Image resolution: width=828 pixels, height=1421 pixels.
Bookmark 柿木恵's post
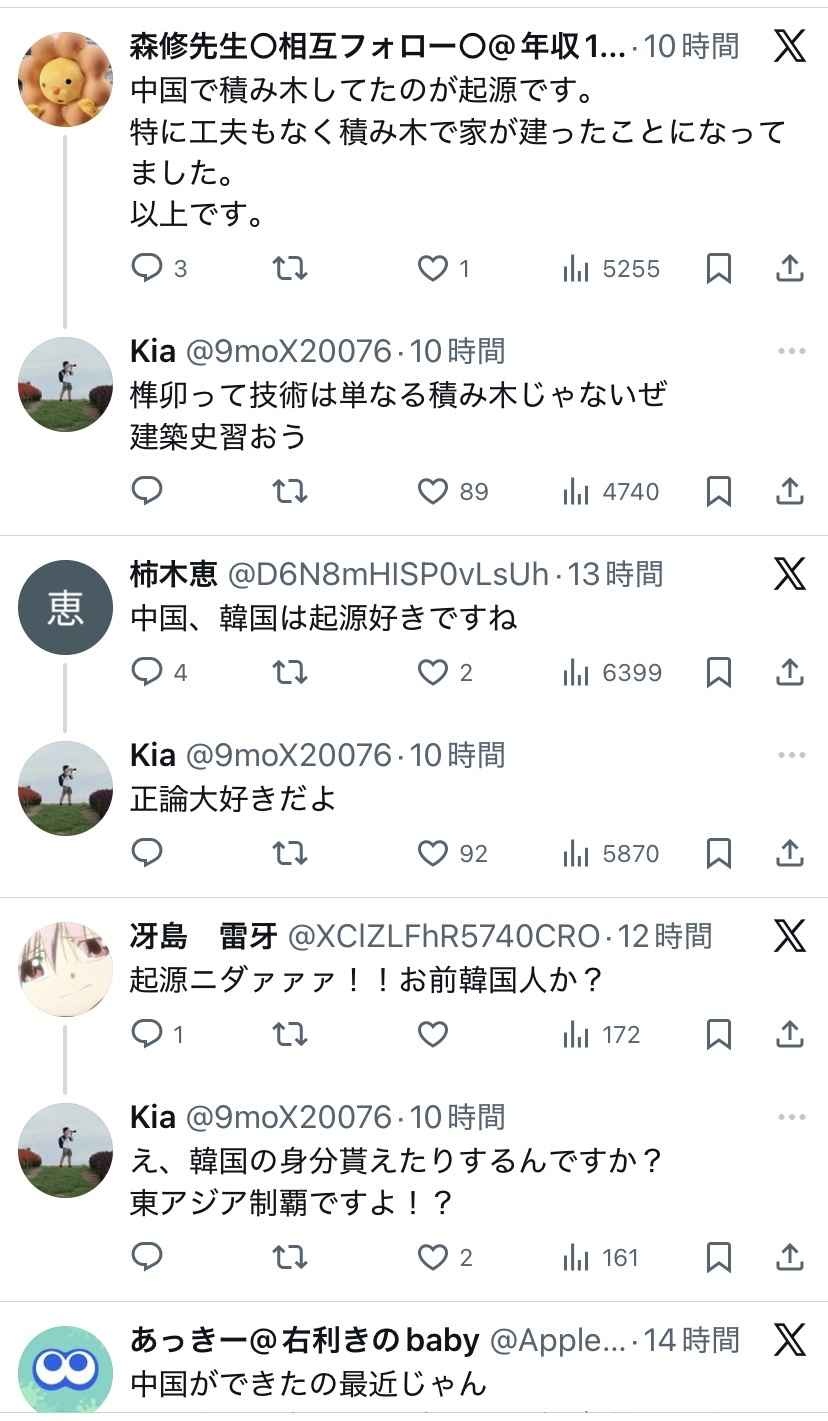point(718,672)
